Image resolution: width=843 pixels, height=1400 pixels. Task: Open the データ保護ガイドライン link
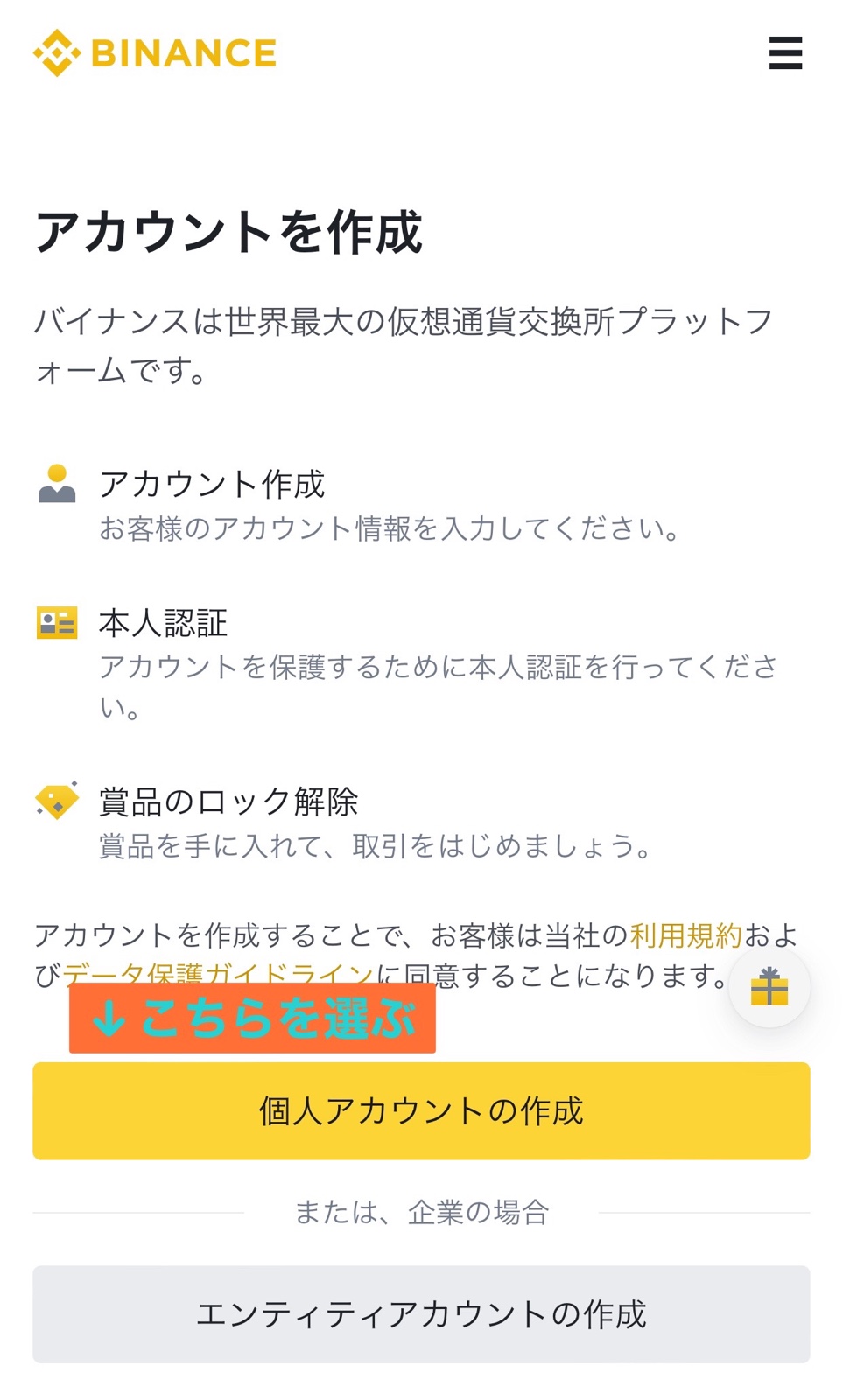(218, 973)
